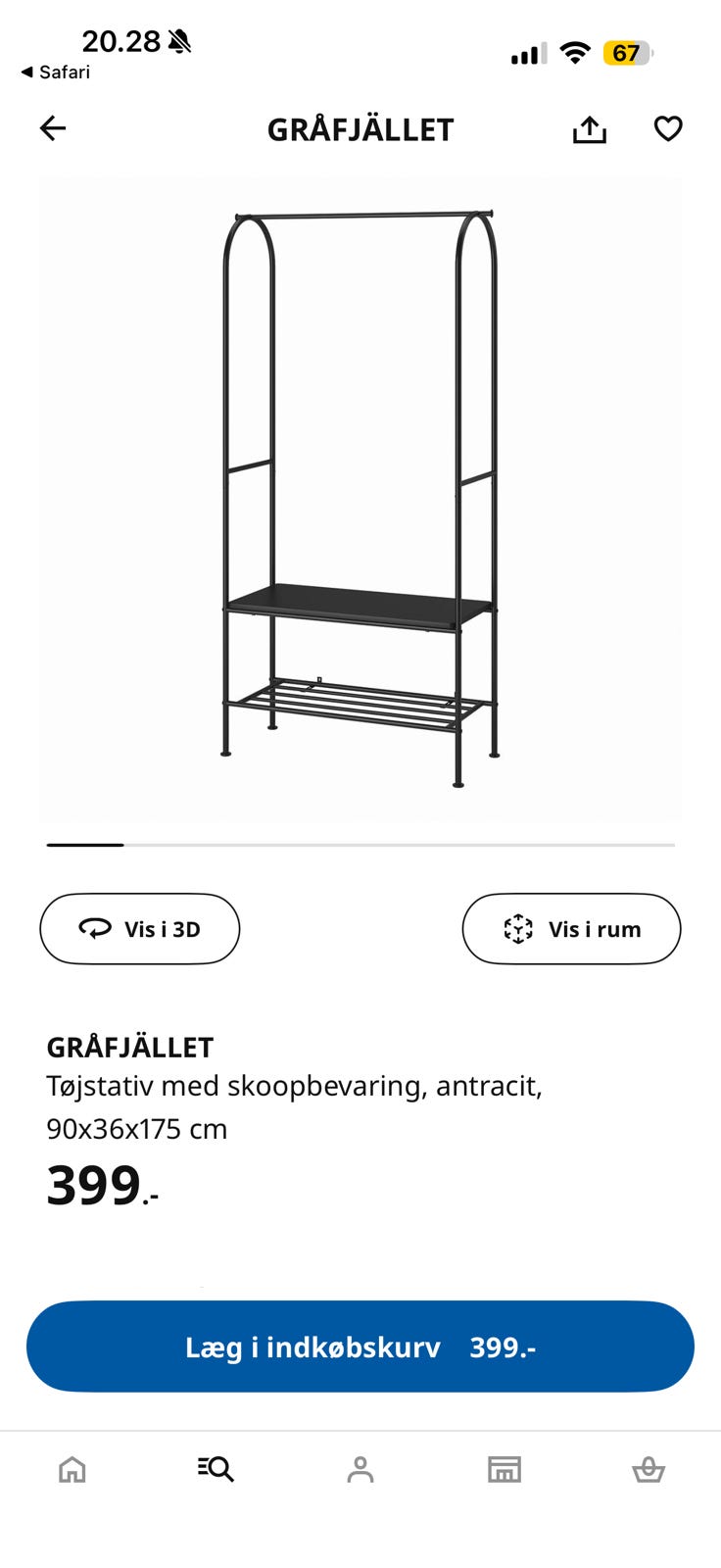721x1568 pixels.
Task: Tap the battery level indicator showing 67
Action: 629,54
